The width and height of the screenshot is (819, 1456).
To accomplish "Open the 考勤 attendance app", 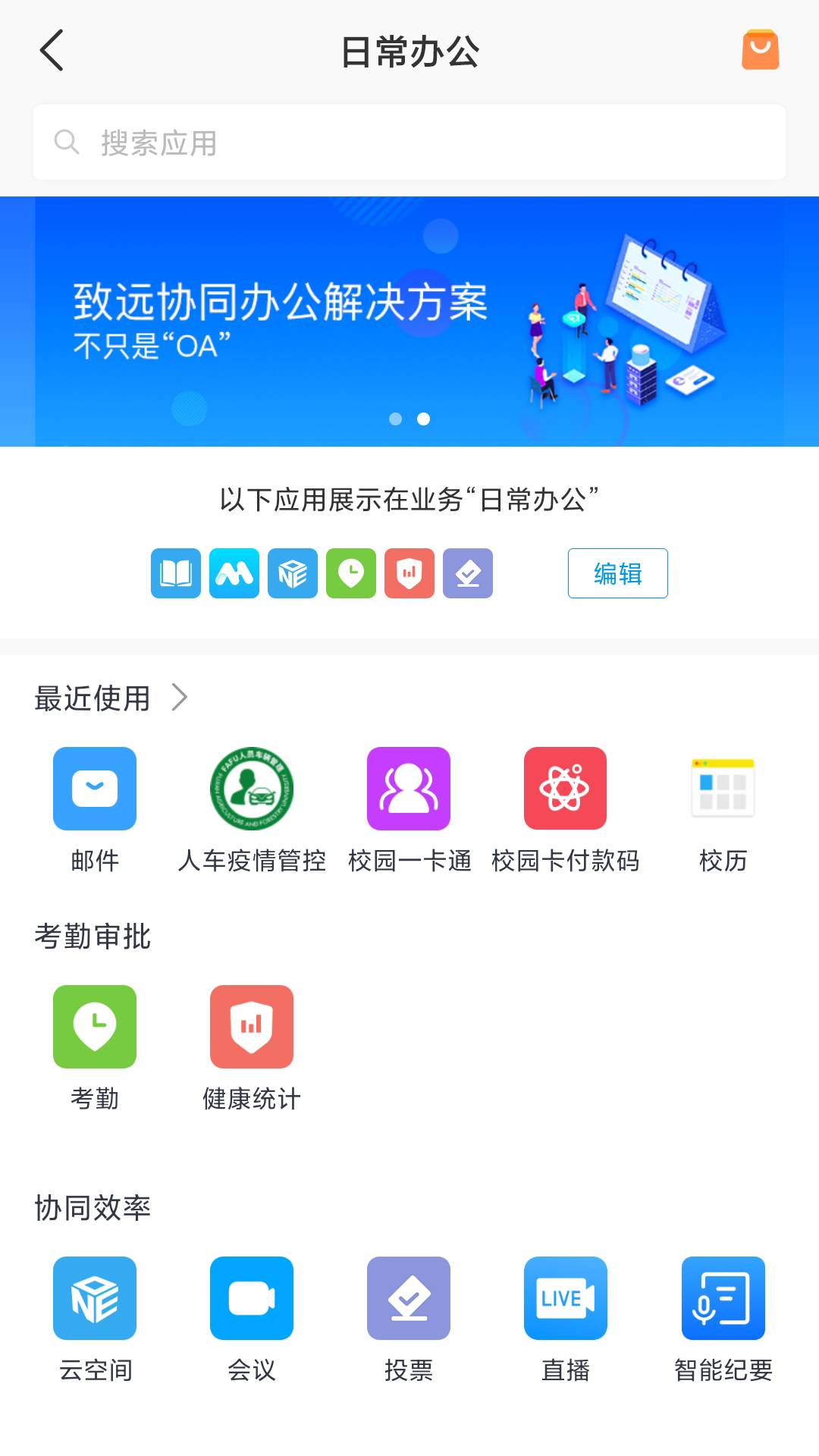I will coord(95,1027).
